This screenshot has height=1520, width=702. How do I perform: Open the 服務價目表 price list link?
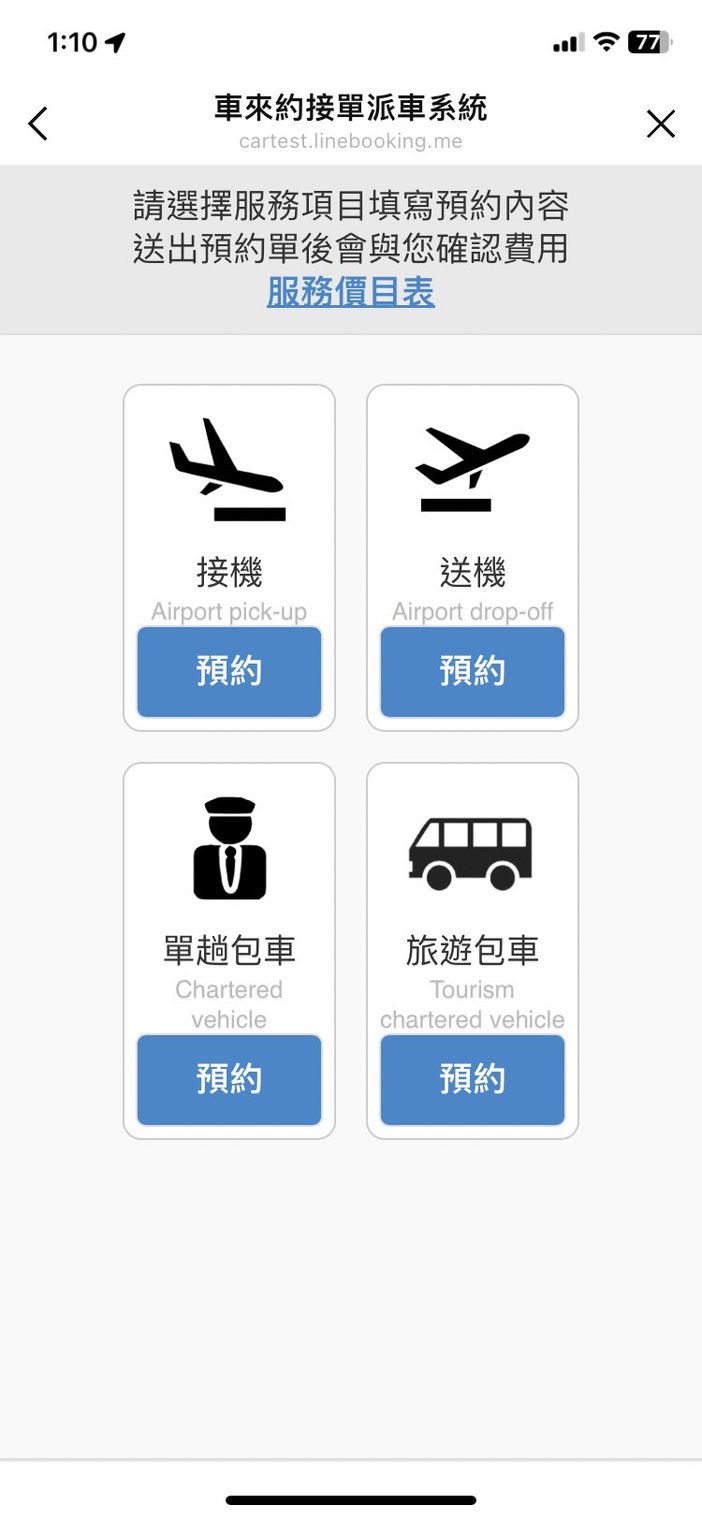point(351,292)
